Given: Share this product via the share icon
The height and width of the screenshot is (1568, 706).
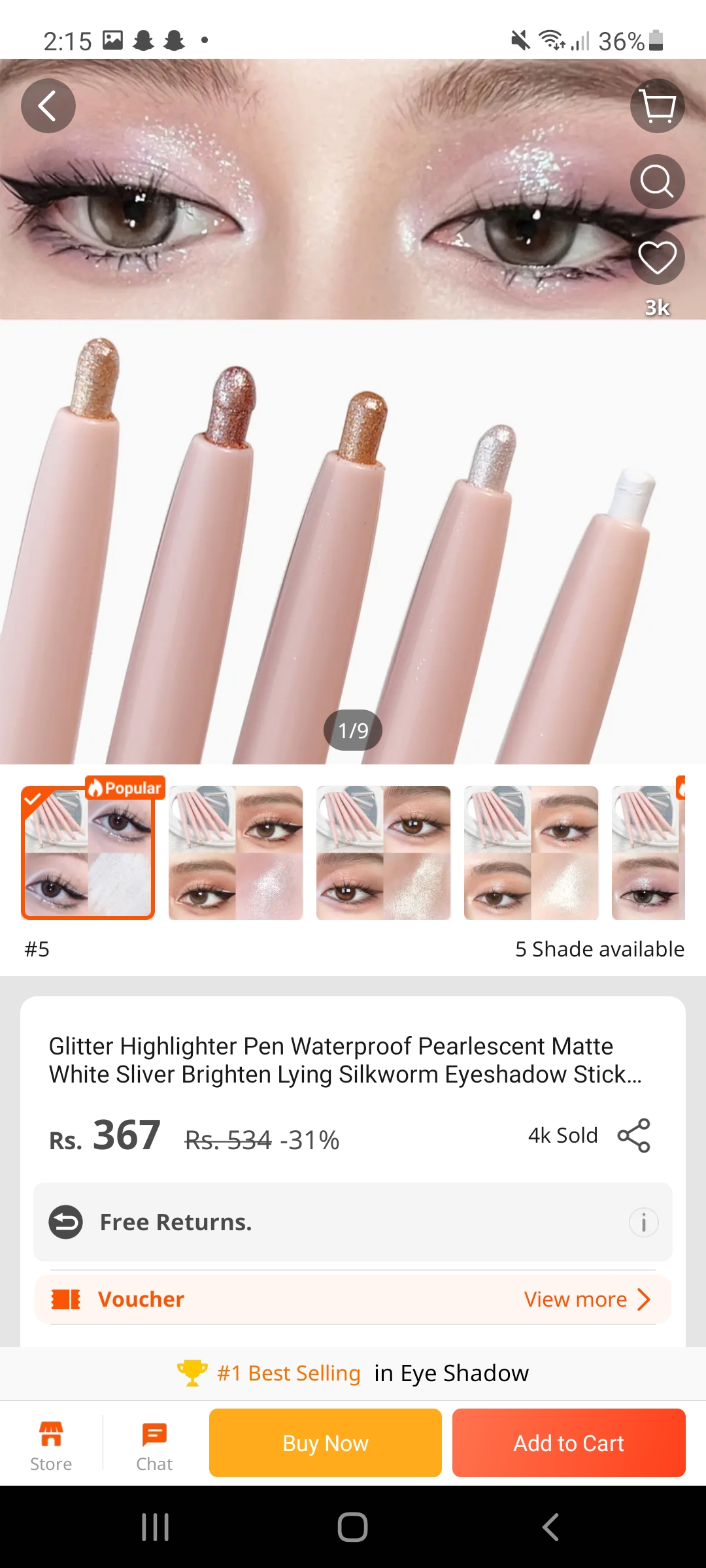Looking at the screenshot, I should click(x=633, y=1135).
